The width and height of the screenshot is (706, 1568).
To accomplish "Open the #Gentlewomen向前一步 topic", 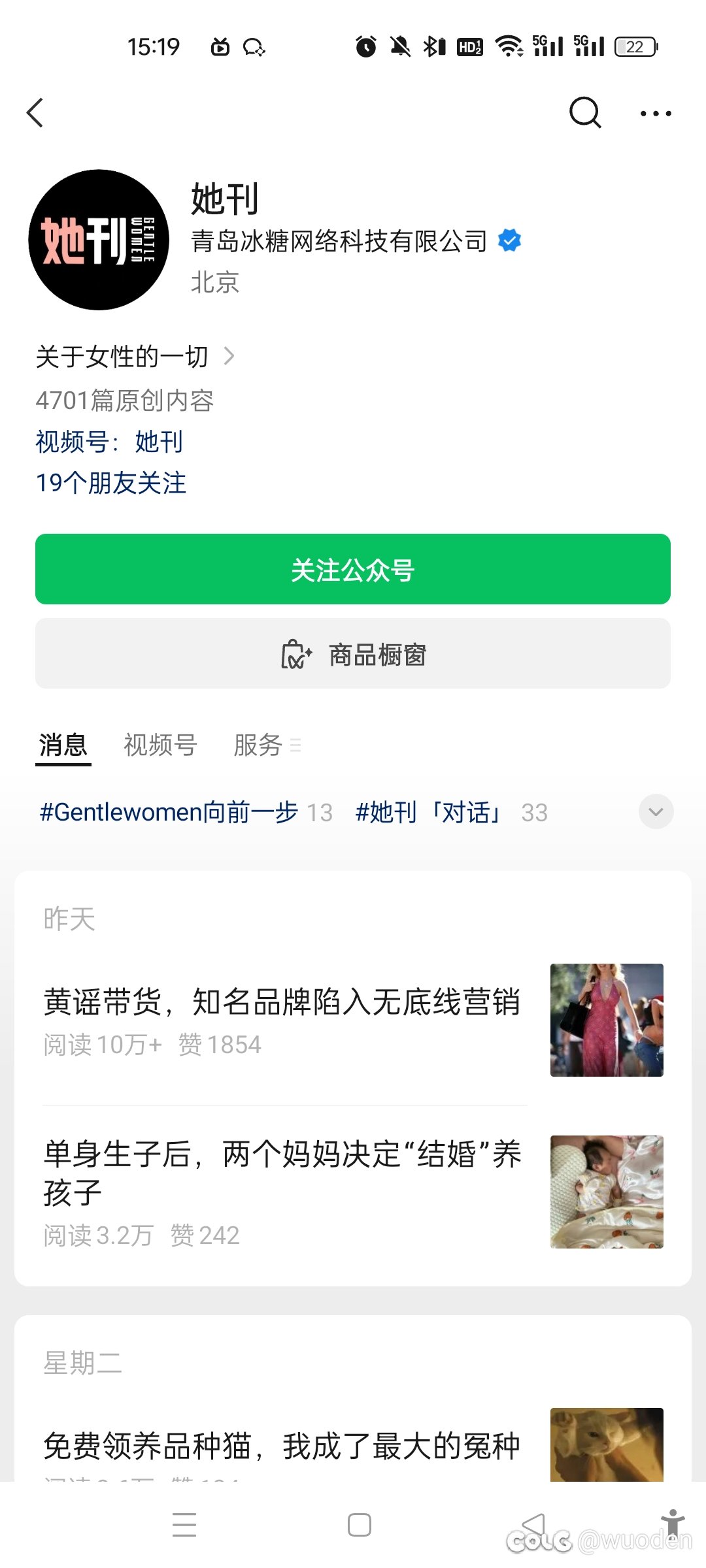I will (x=186, y=812).
